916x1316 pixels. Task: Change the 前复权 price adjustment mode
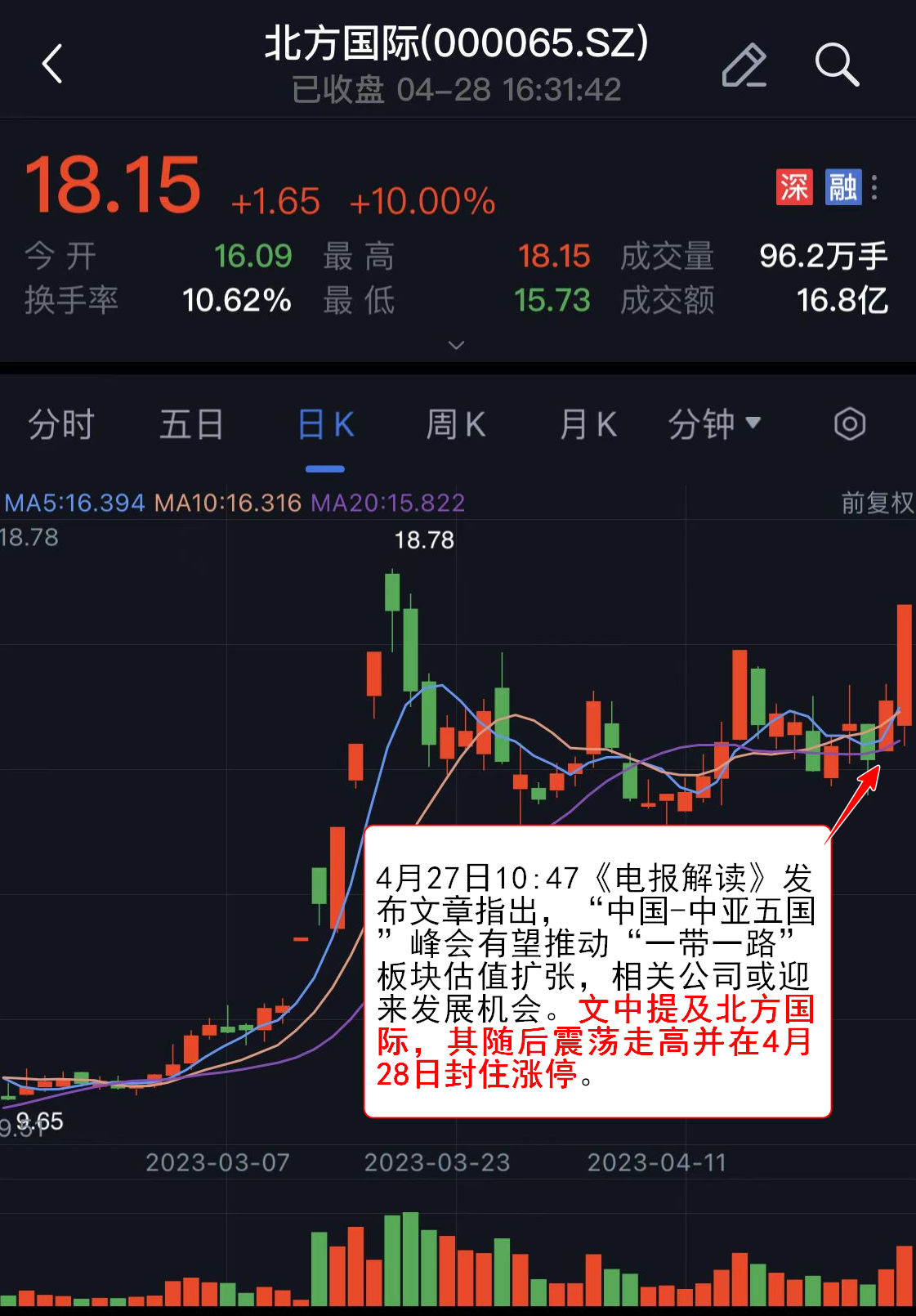(877, 503)
